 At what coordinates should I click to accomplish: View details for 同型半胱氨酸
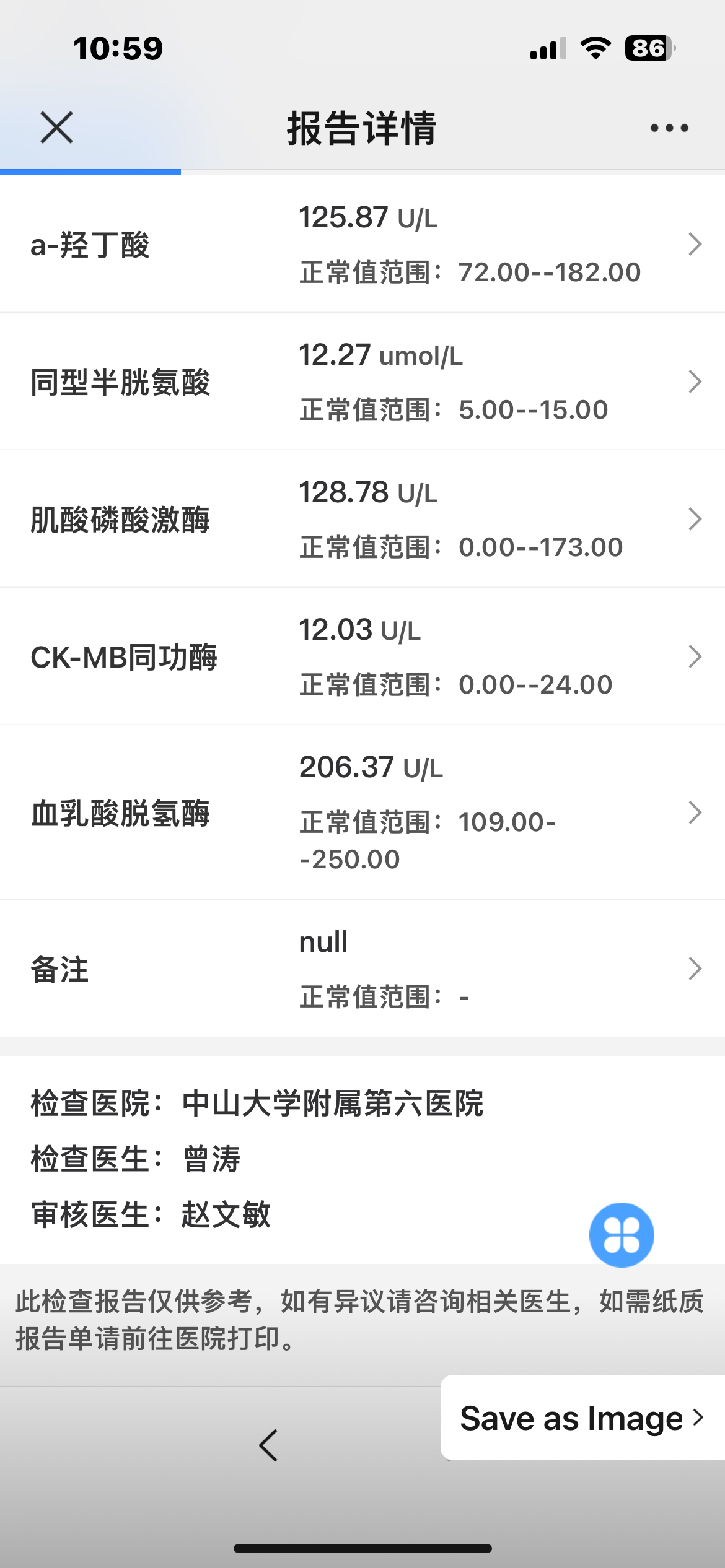click(x=362, y=381)
